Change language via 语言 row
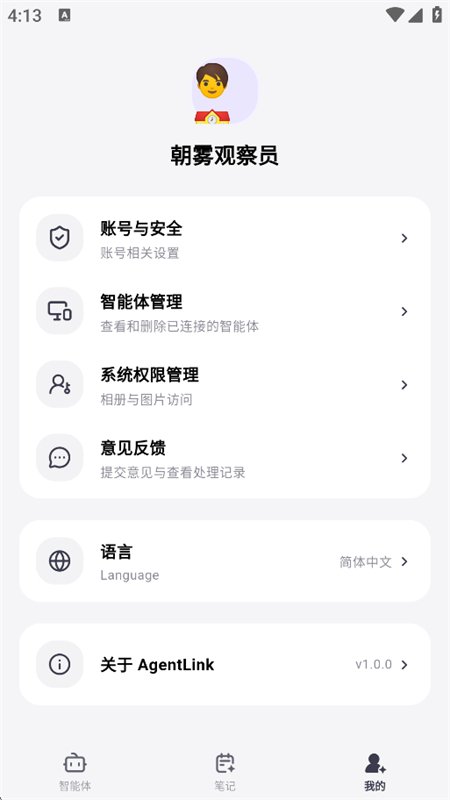This screenshot has height=800, width=450. [224, 561]
